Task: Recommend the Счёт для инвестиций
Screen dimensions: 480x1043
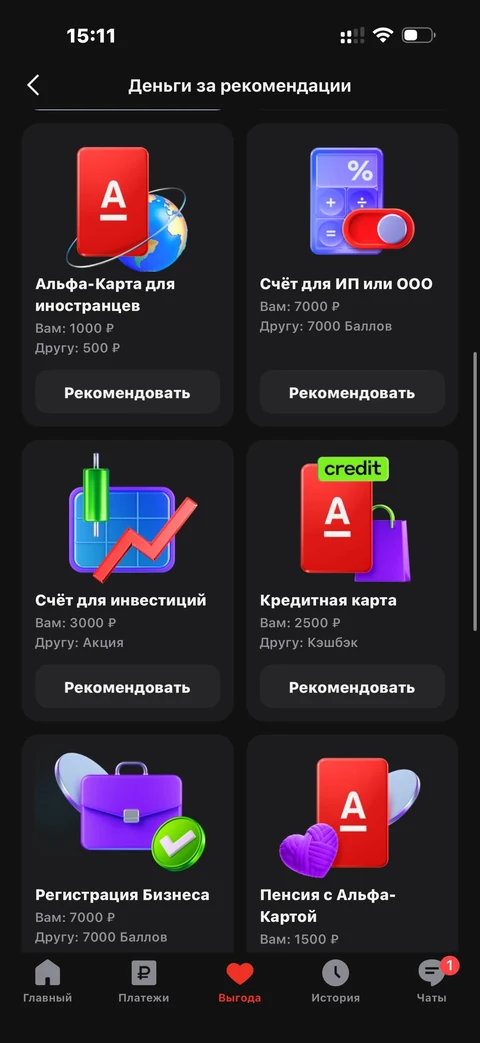Action: (x=128, y=687)
